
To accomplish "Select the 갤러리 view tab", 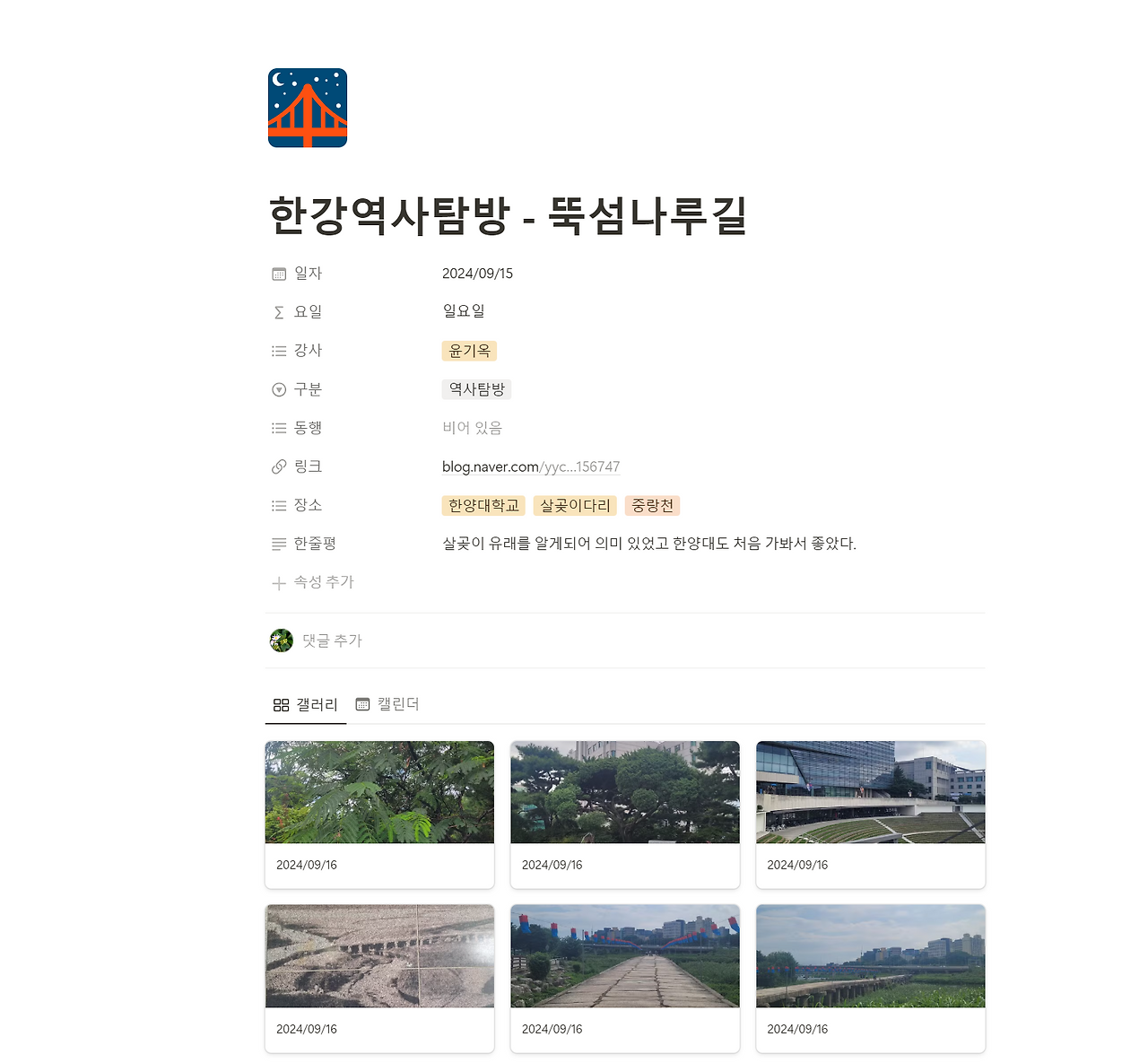I will click(x=306, y=705).
